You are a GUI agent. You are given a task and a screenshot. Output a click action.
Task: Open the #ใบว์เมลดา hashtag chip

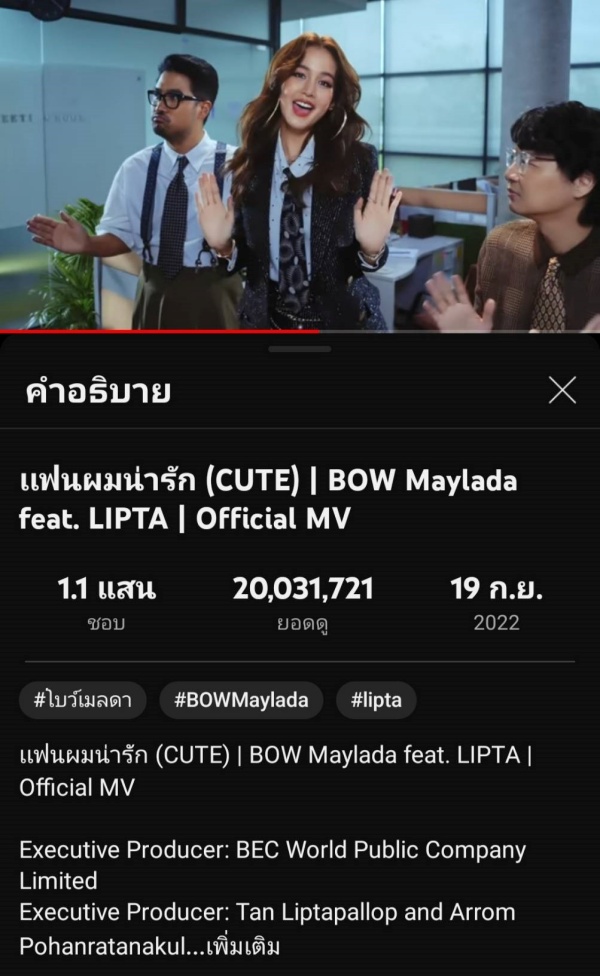tap(83, 700)
